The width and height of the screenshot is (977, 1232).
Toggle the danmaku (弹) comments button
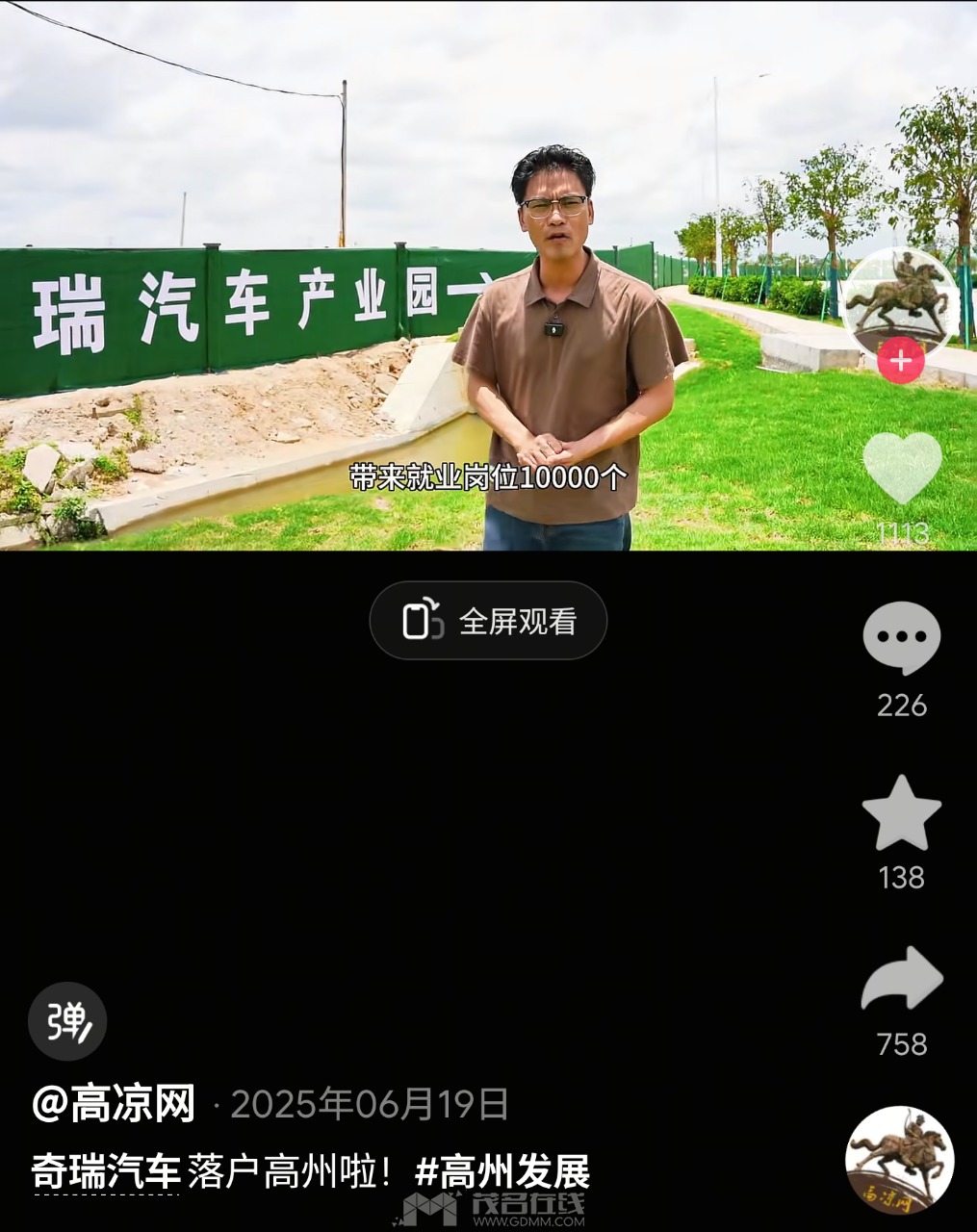(x=67, y=1021)
